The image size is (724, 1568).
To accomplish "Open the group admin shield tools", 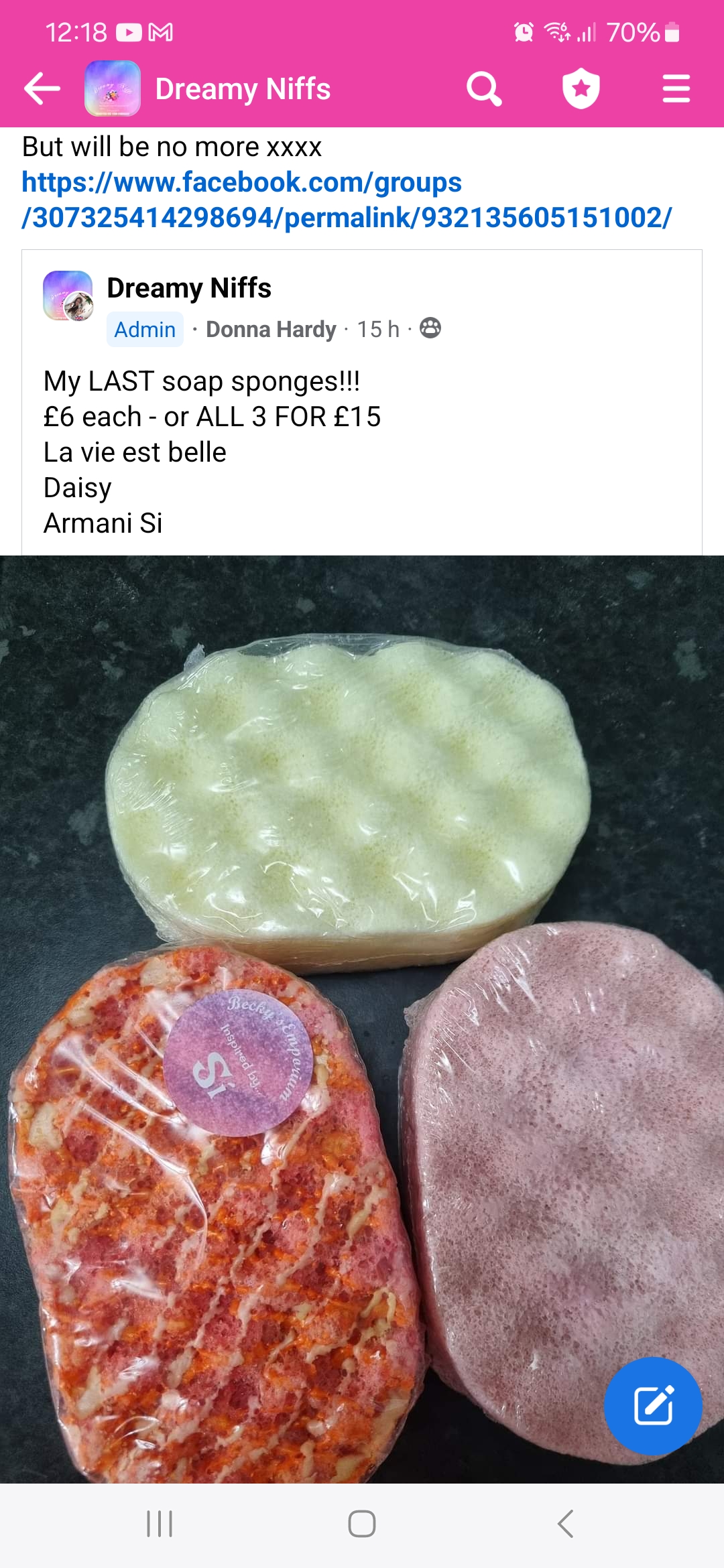I will pos(581,89).
